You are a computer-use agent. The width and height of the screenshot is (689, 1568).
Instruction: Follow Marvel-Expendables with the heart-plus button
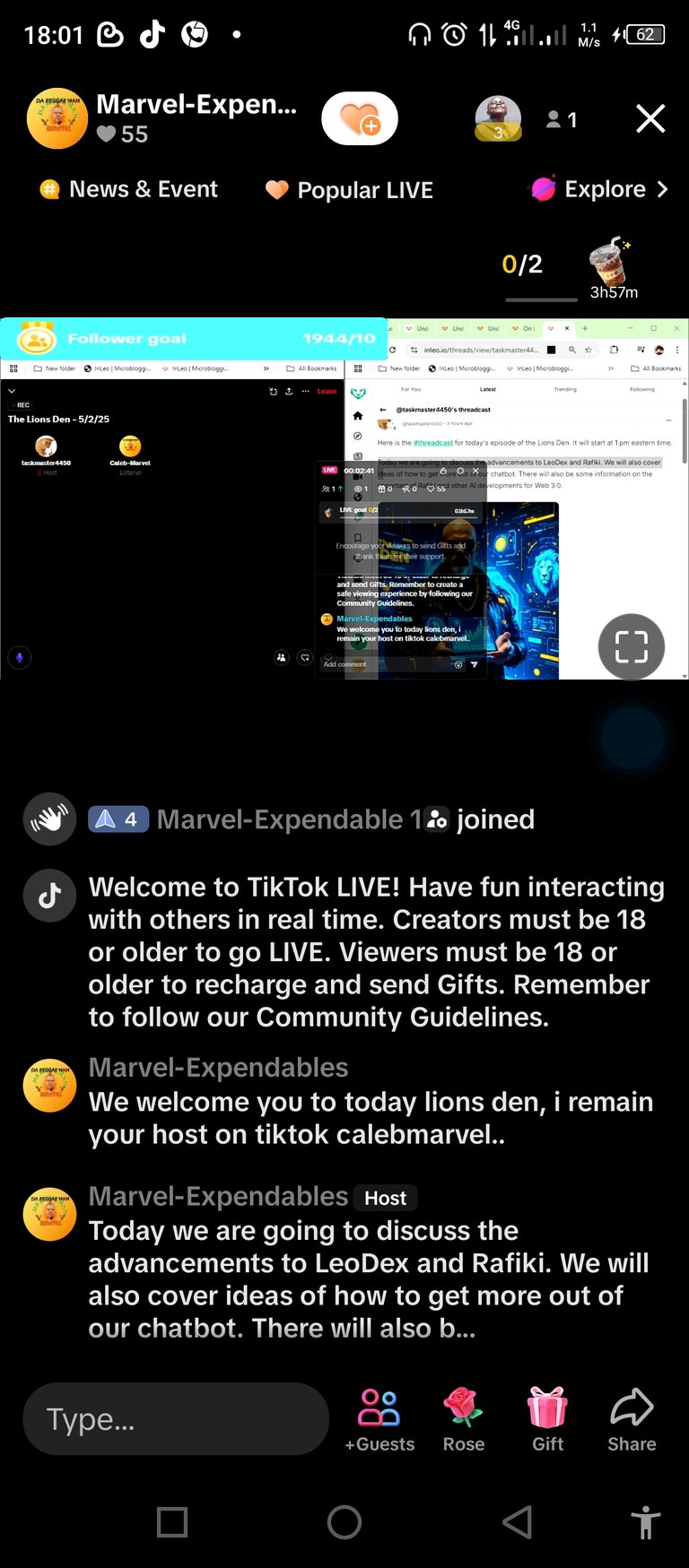[x=360, y=118]
